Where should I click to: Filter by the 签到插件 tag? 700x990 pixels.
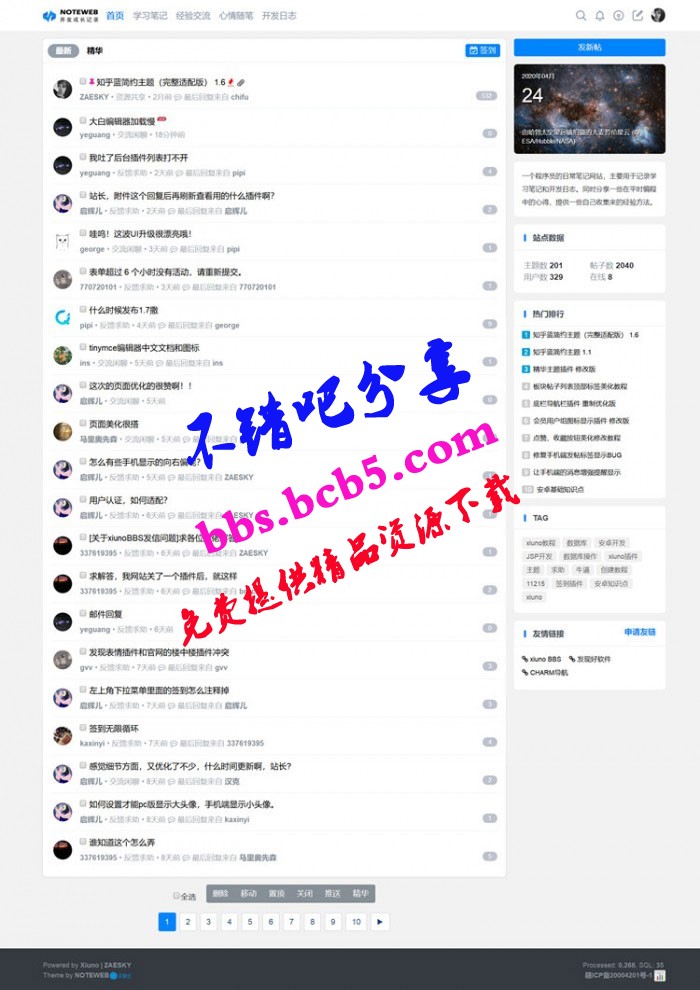[x=567, y=583]
